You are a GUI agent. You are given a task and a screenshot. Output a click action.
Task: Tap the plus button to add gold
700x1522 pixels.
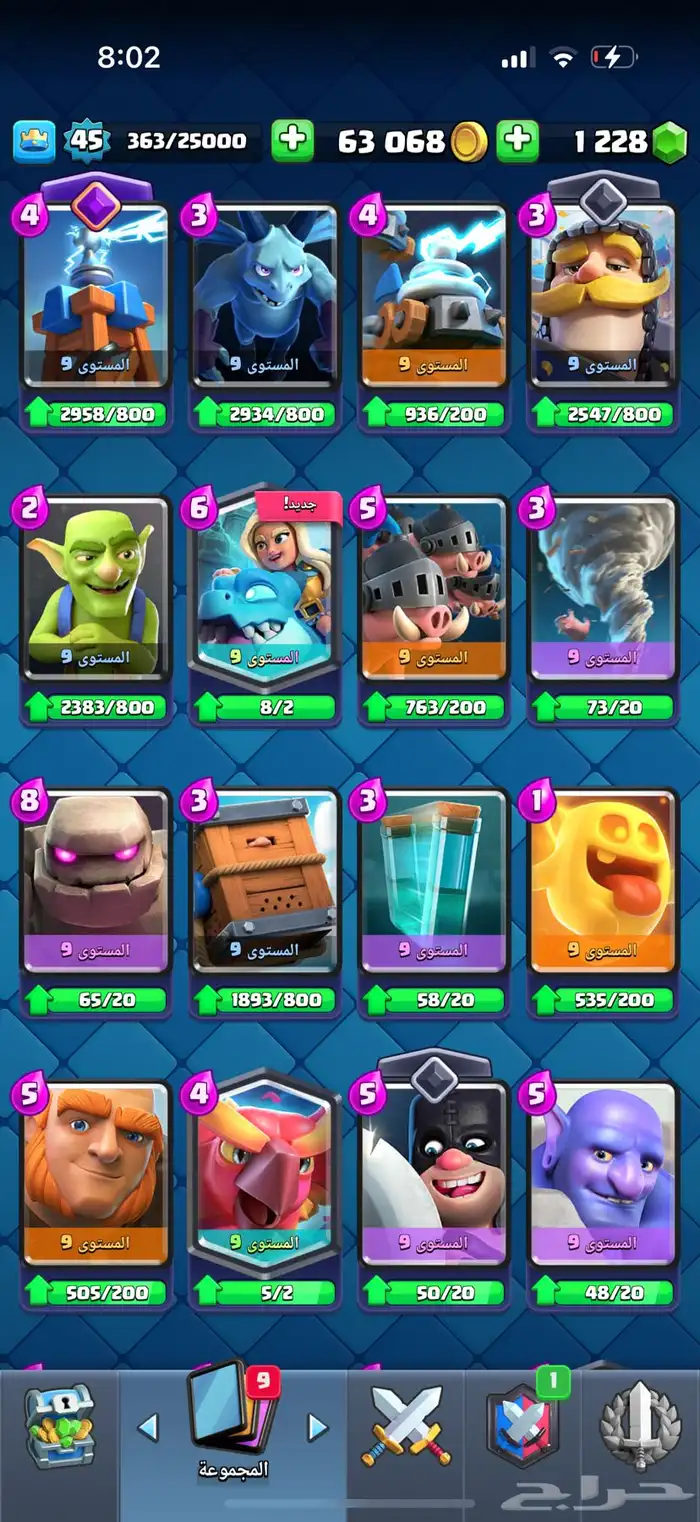click(293, 141)
